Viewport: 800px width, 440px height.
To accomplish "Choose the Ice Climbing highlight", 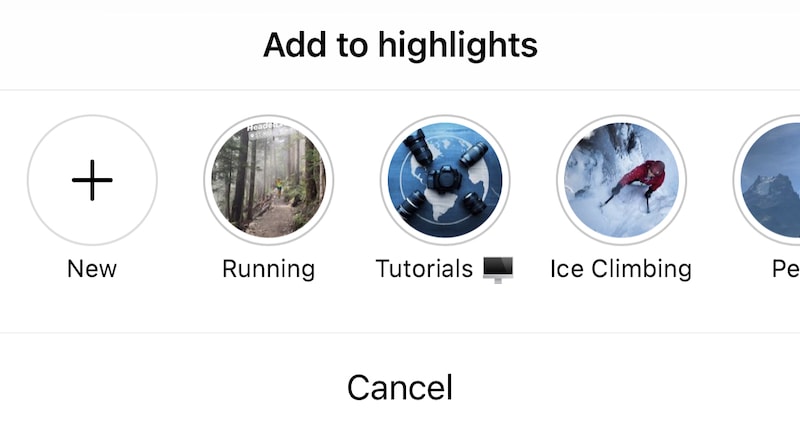I will click(x=621, y=181).
